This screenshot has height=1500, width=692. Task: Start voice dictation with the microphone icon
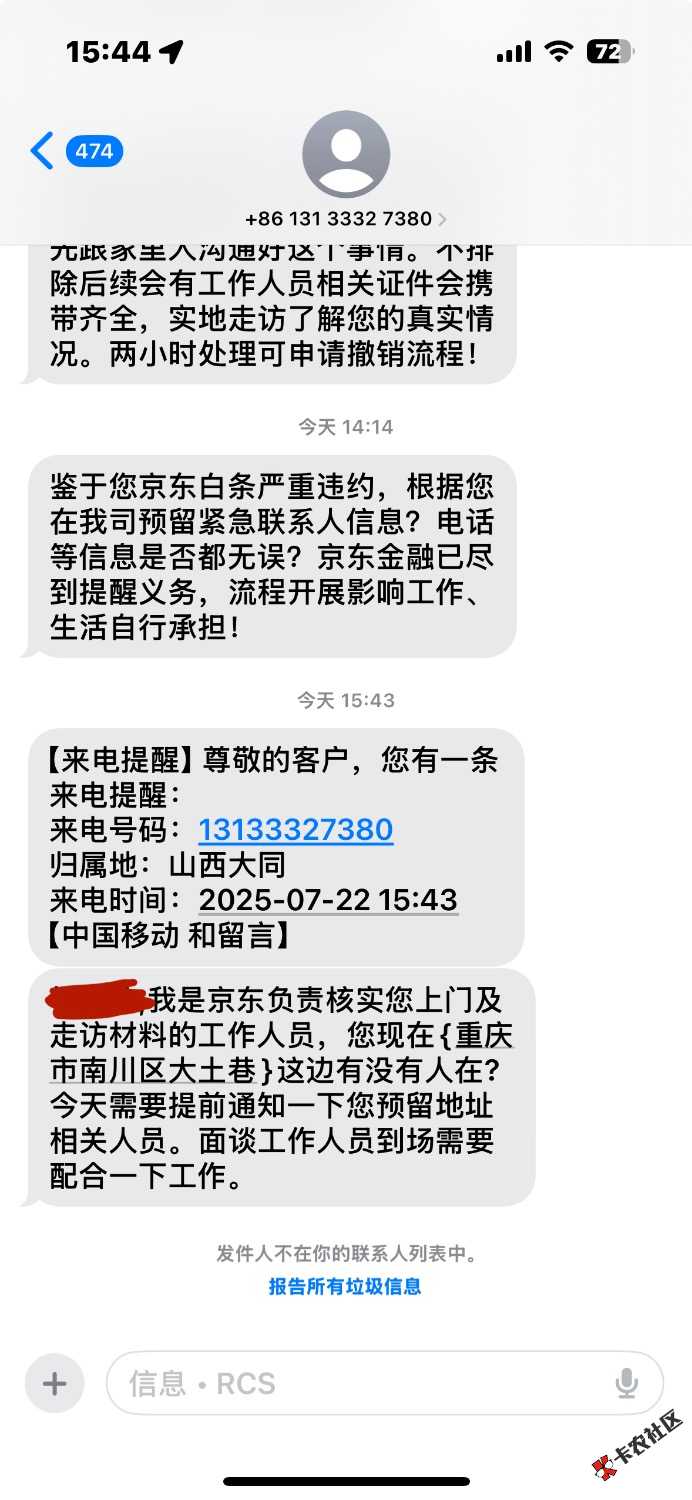coord(627,1384)
